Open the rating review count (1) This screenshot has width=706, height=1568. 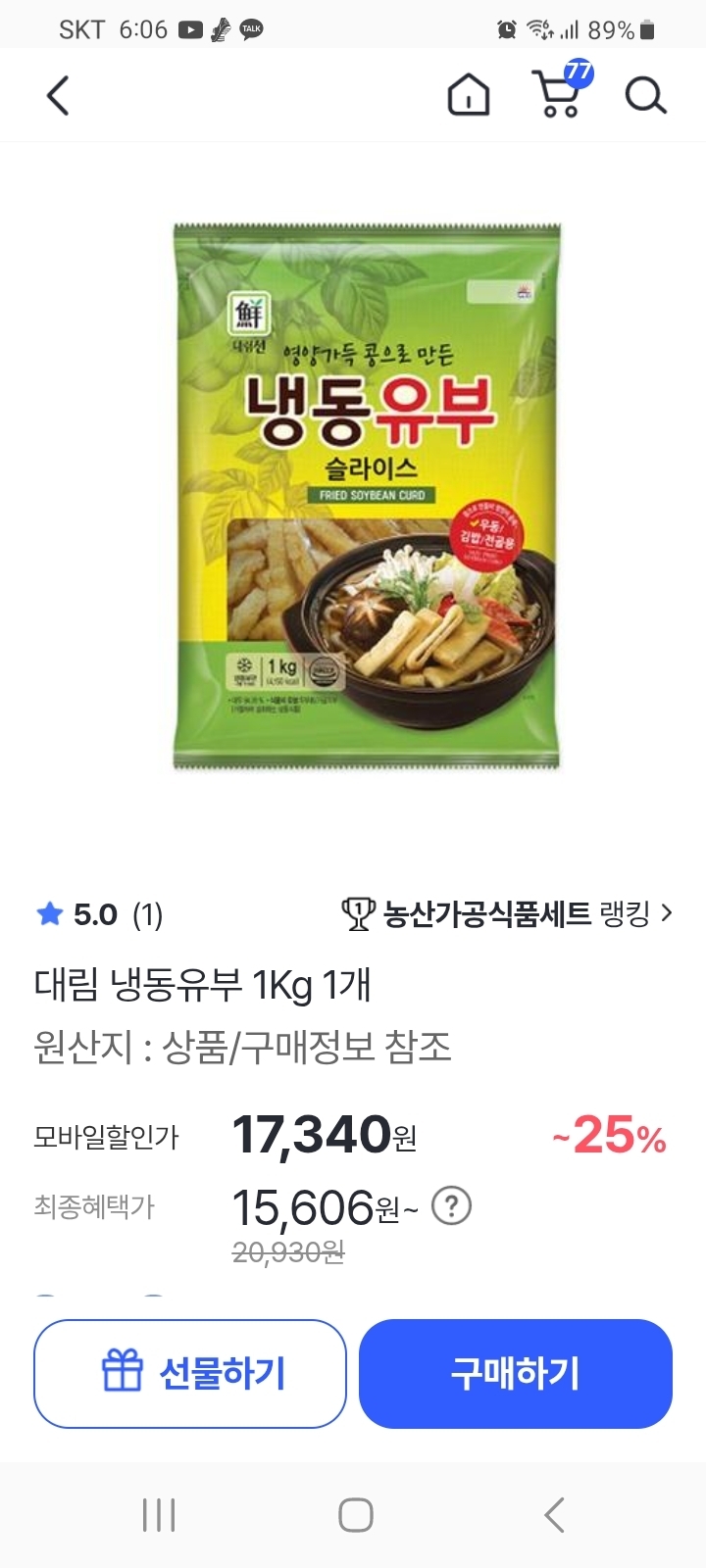[145, 915]
